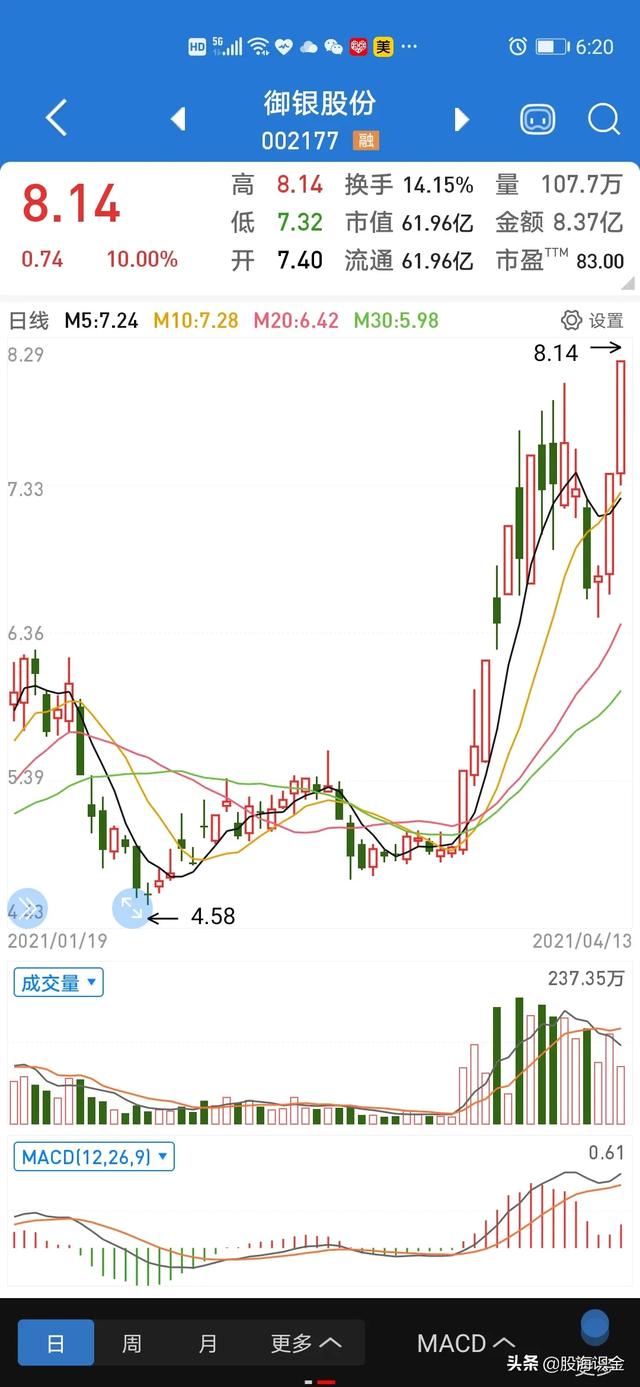The image size is (640, 1387).
Task: Expand 更多 chart period options
Action: point(306,1343)
